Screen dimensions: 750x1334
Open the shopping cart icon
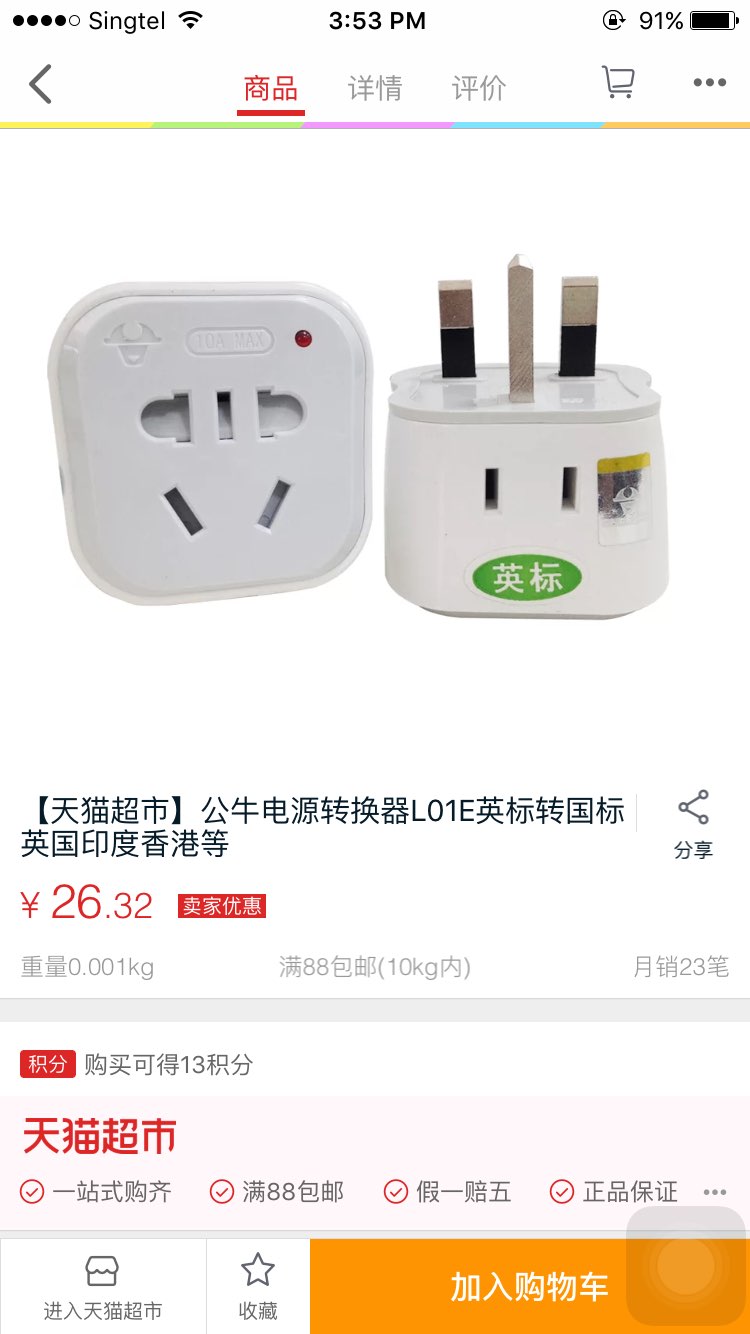618,83
